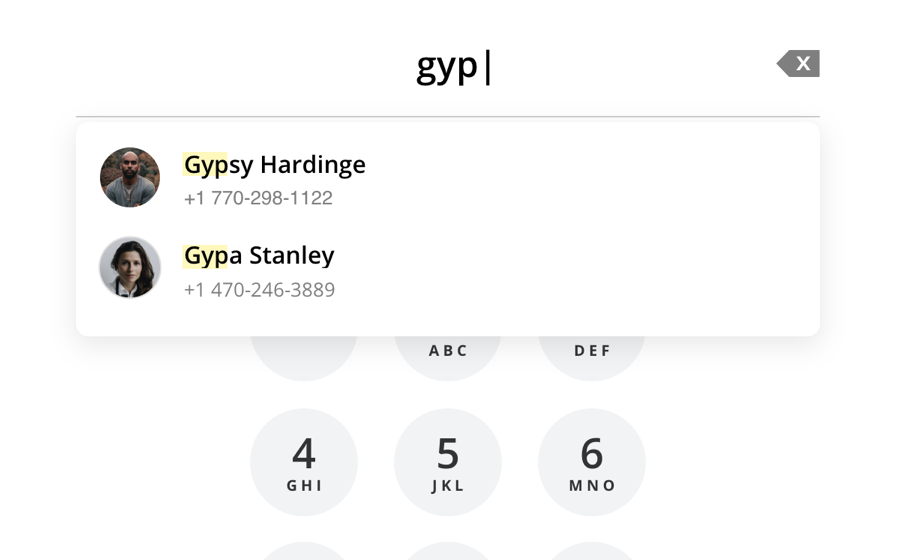Hit the 6 MNO key
The height and width of the screenshot is (560, 918).
592,462
